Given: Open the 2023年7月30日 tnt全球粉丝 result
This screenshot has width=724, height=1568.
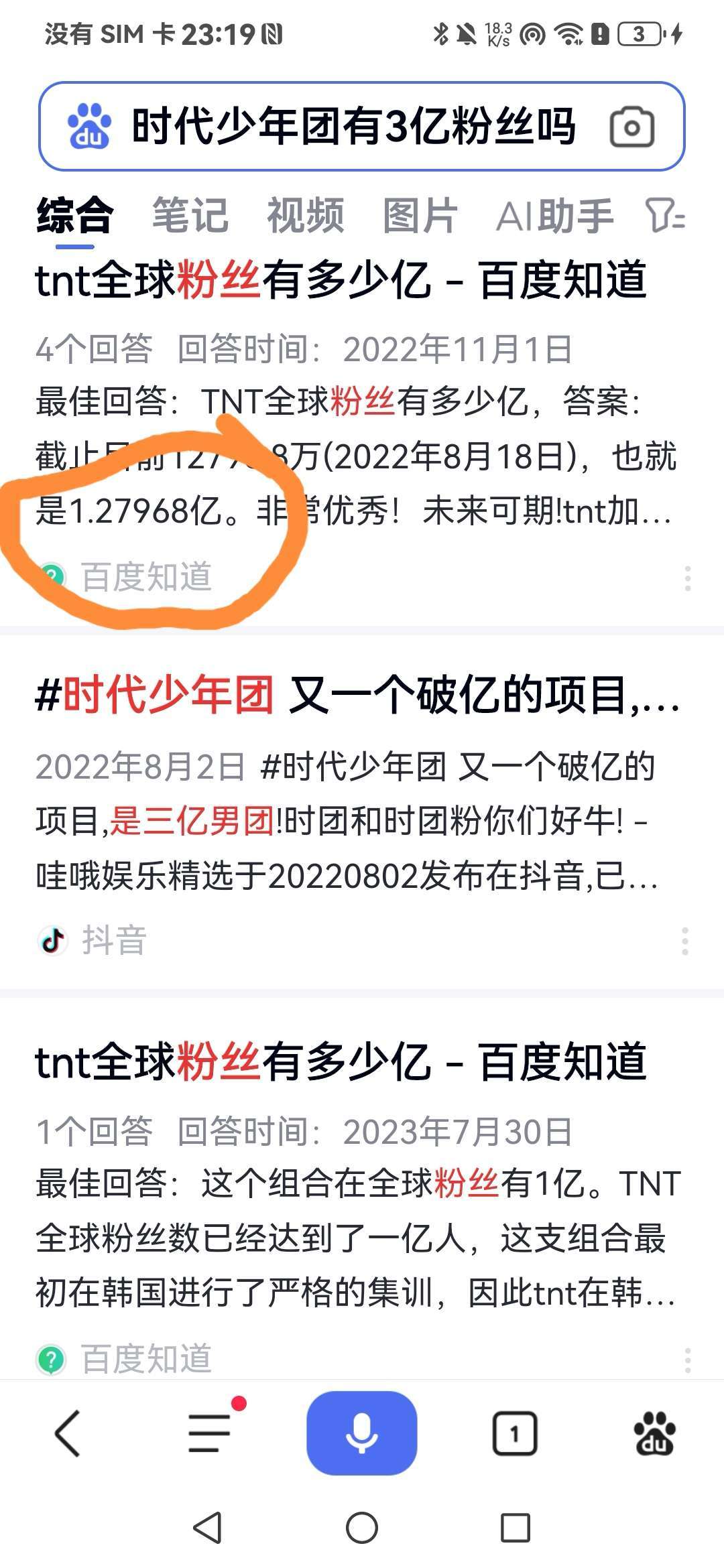Looking at the screenshot, I should tap(341, 1062).
